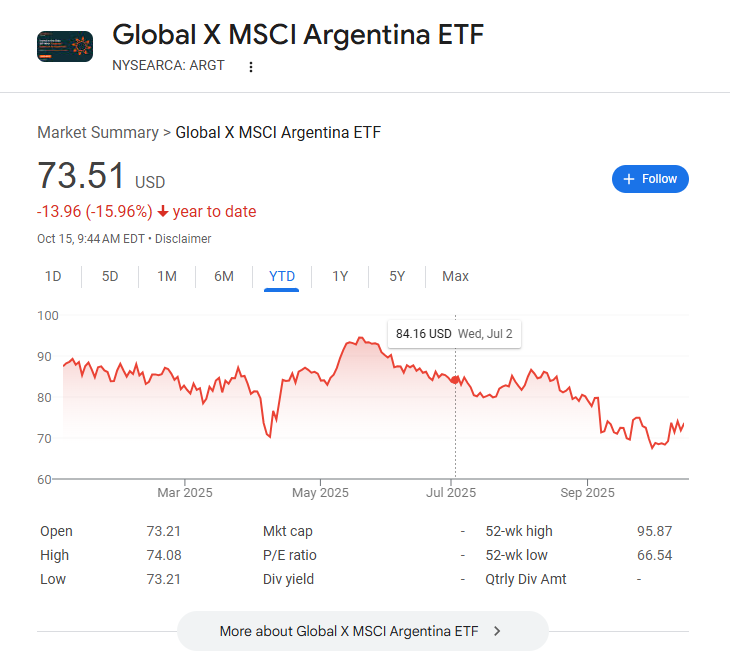Open the overflow menu next to ARGT
730x655 pixels.
251,67
